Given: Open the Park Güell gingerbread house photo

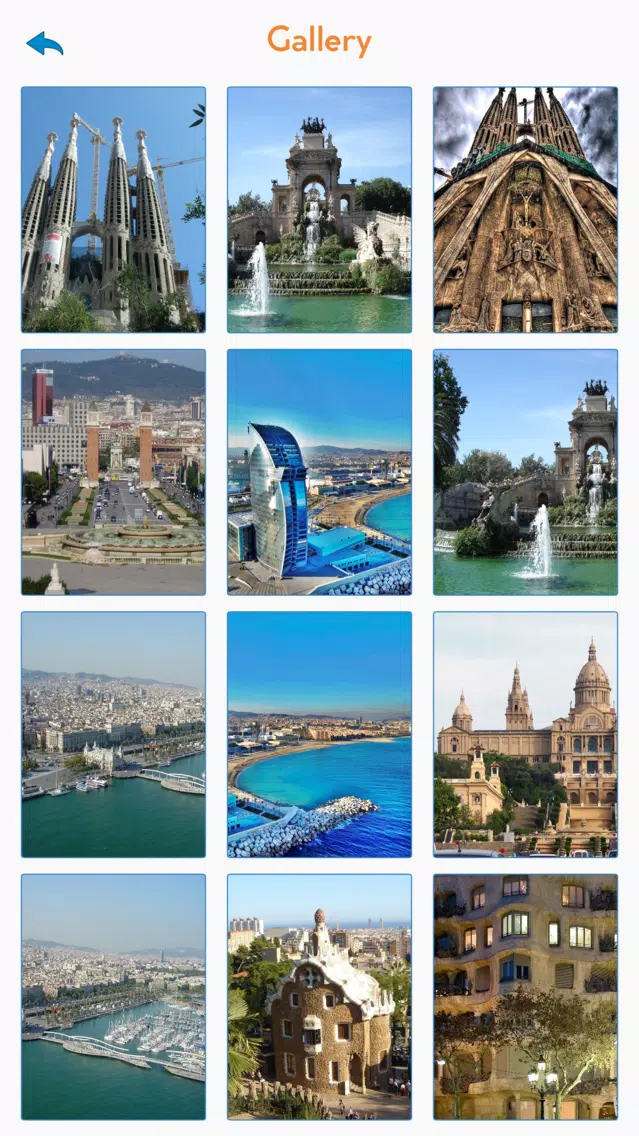Looking at the screenshot, I should [x=320, y=996].
